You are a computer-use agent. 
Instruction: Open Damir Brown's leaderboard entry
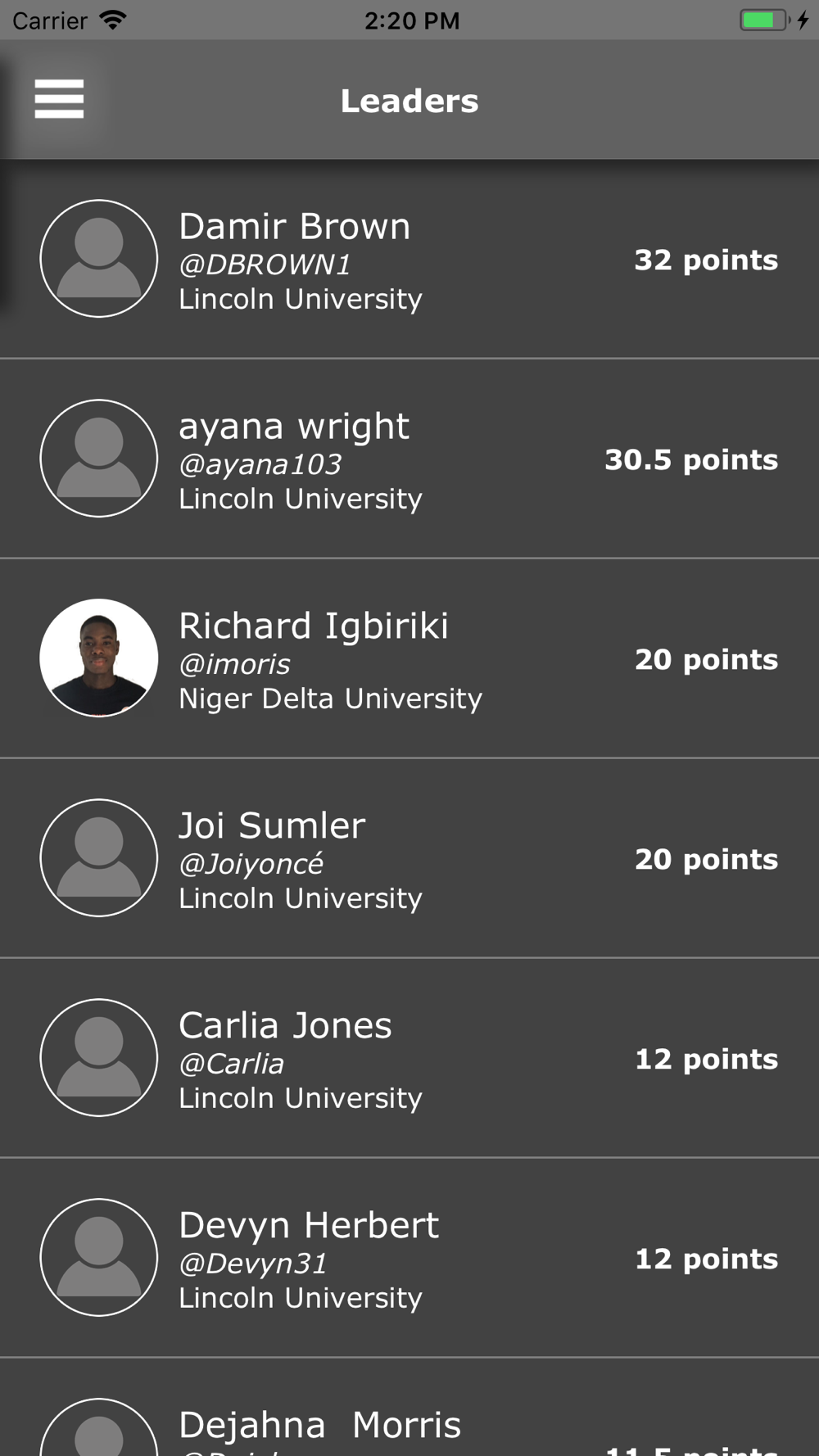pyautogui.click(x=409, y=259)
